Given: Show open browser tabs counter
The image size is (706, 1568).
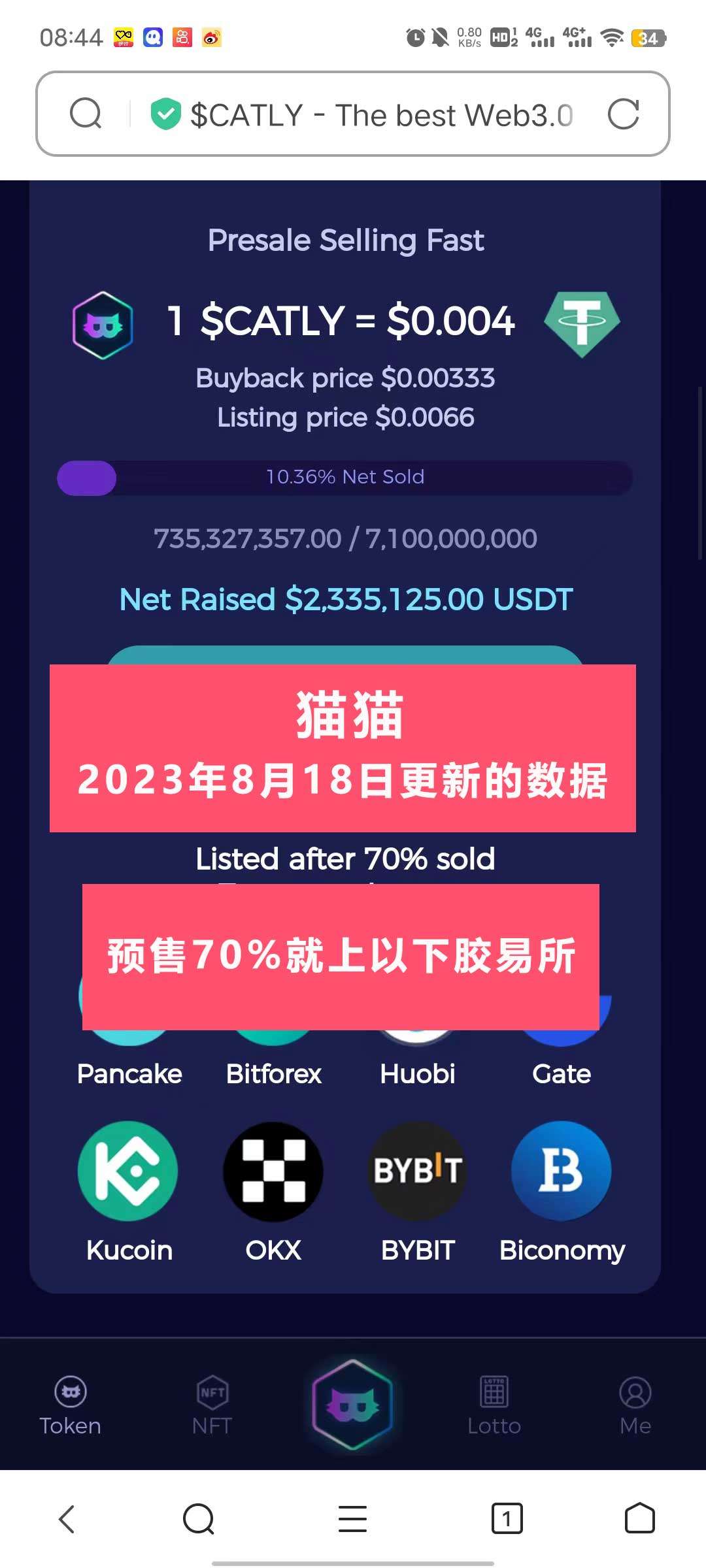Looking at the screenshot, I should point(507,1518).
